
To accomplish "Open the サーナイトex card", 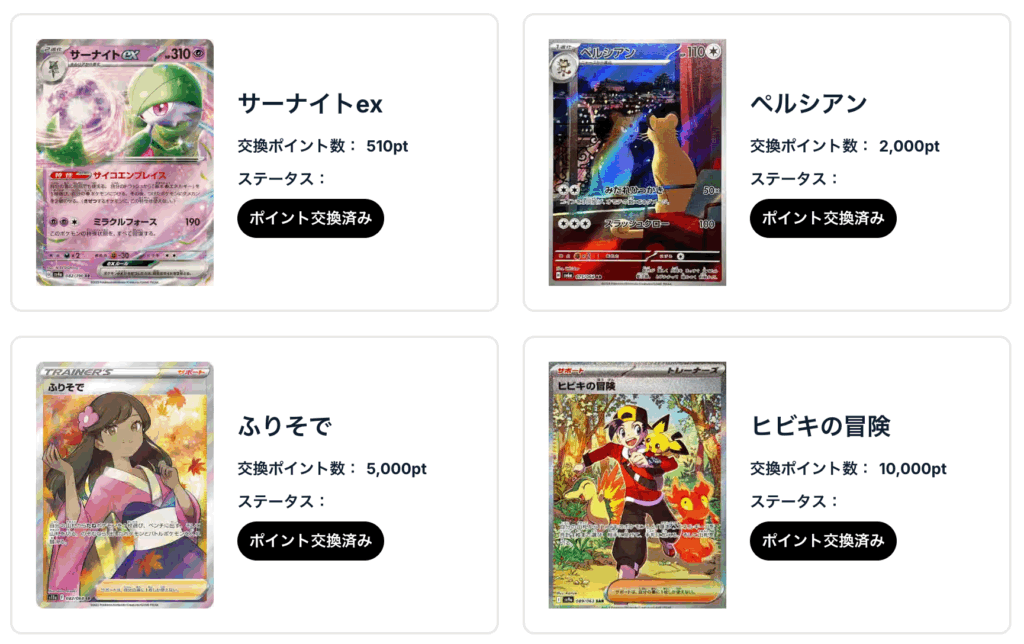I will [x=125, y=162].
